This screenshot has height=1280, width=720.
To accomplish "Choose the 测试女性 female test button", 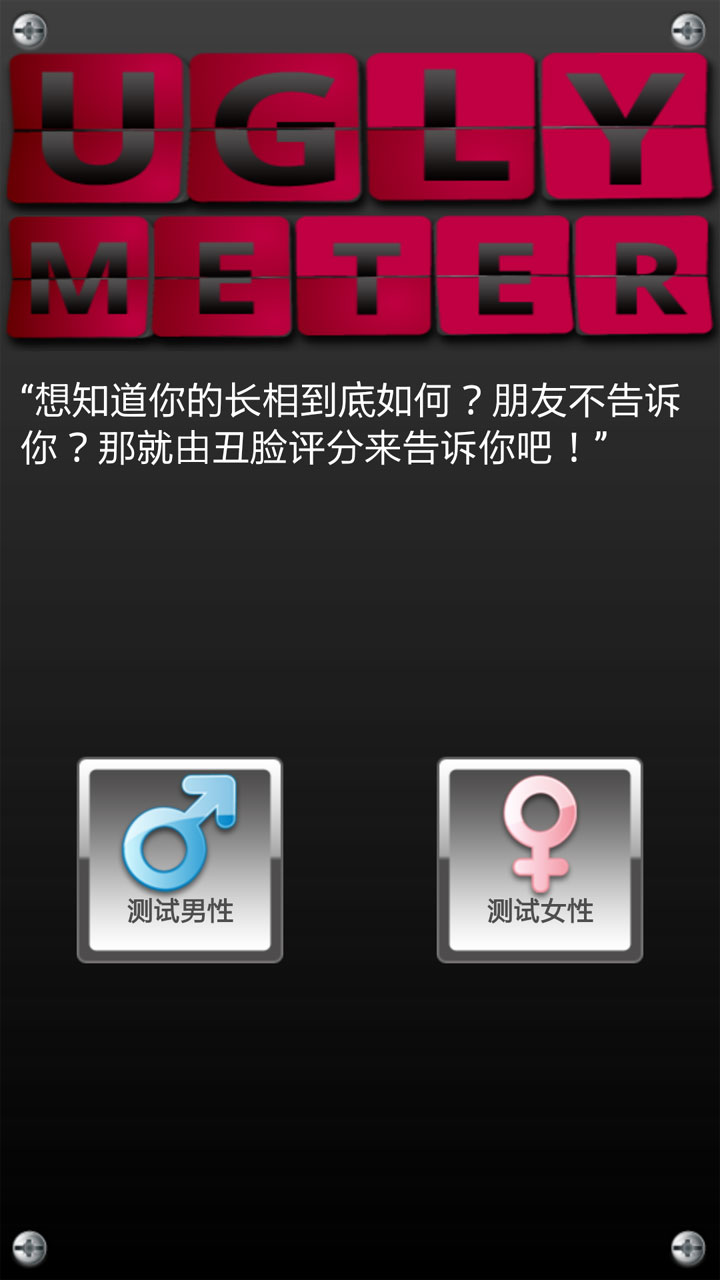I will pyautogui.click(x=540, y=860).
